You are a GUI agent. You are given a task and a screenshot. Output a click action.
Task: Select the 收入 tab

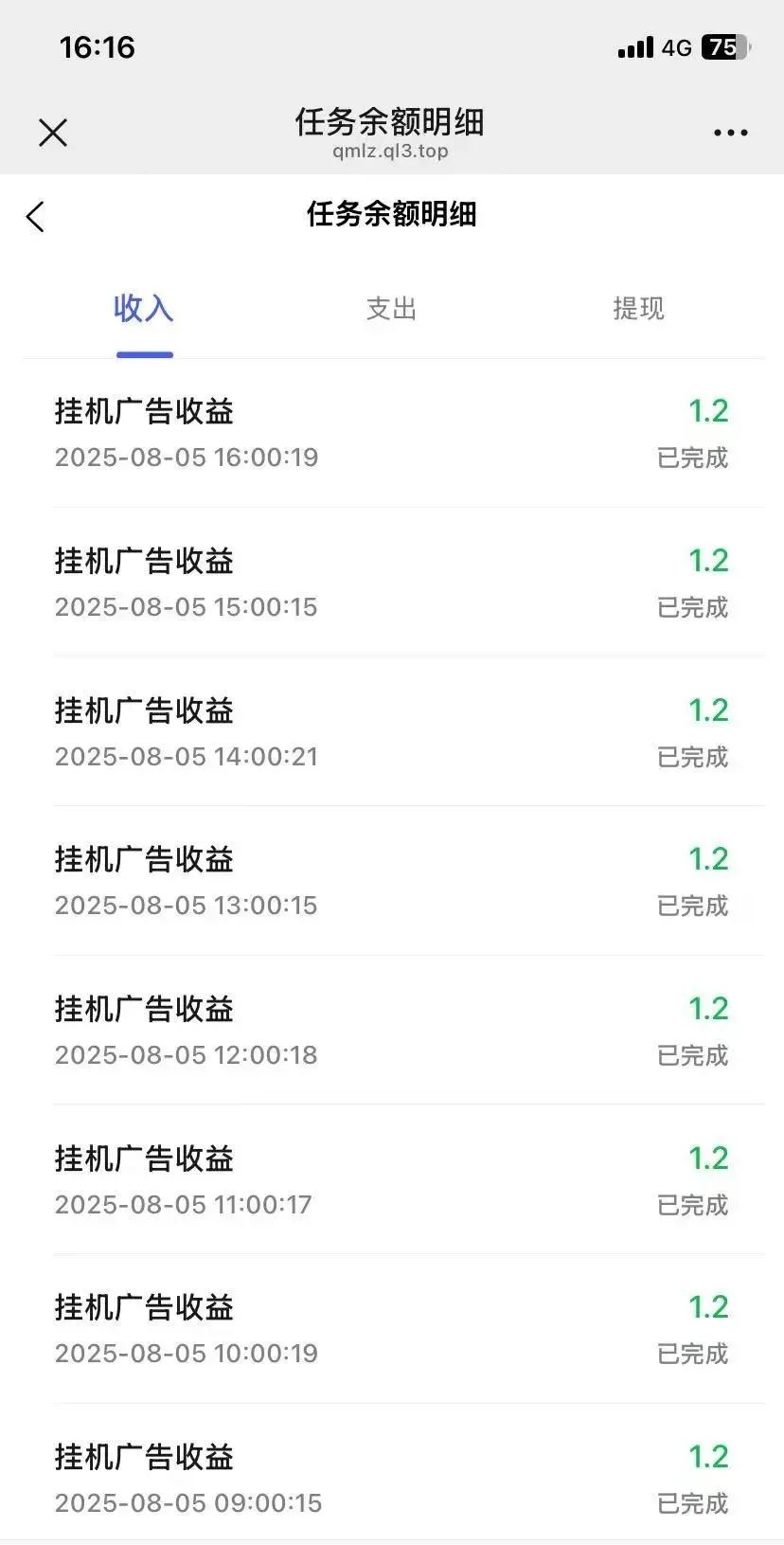144,308
